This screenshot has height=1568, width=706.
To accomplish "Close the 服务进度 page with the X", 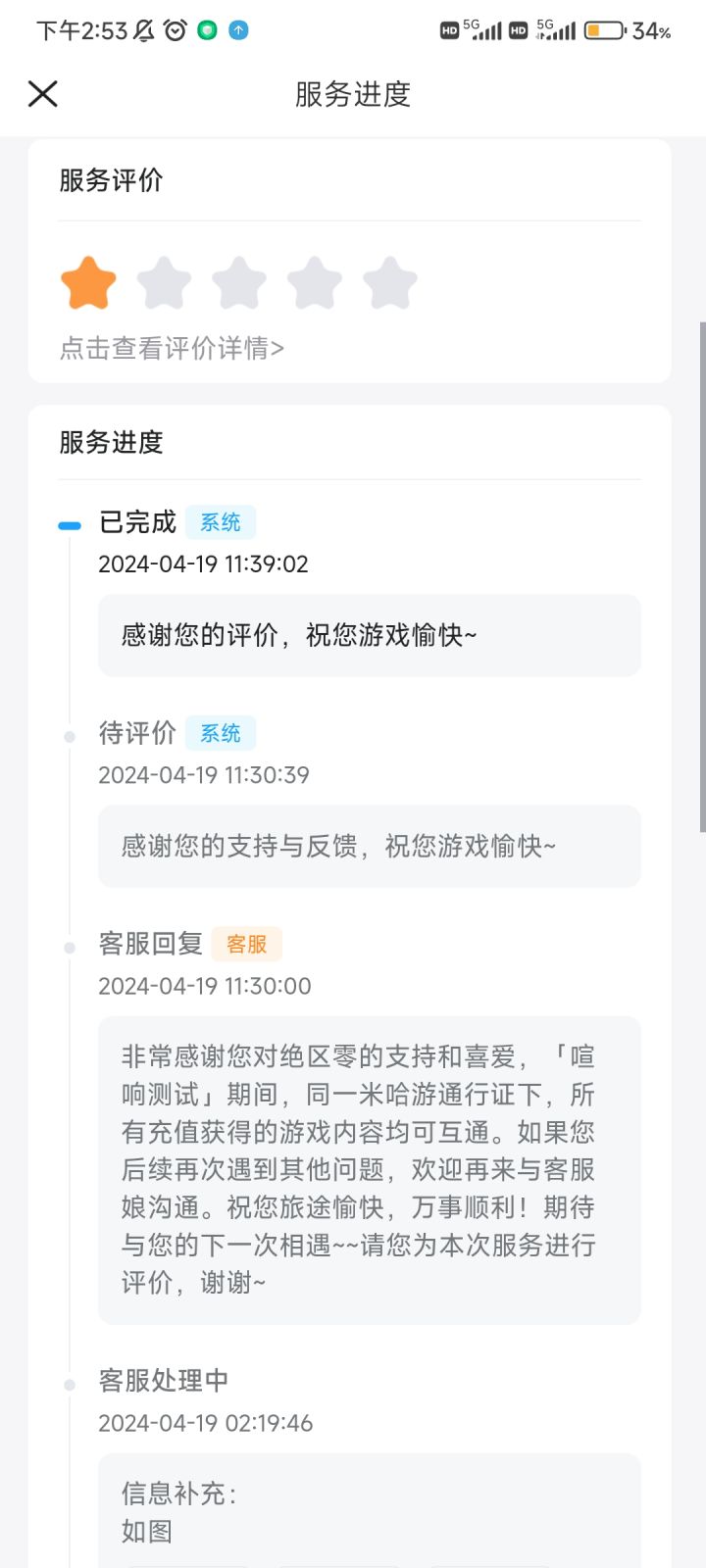I will pos(43,94).
